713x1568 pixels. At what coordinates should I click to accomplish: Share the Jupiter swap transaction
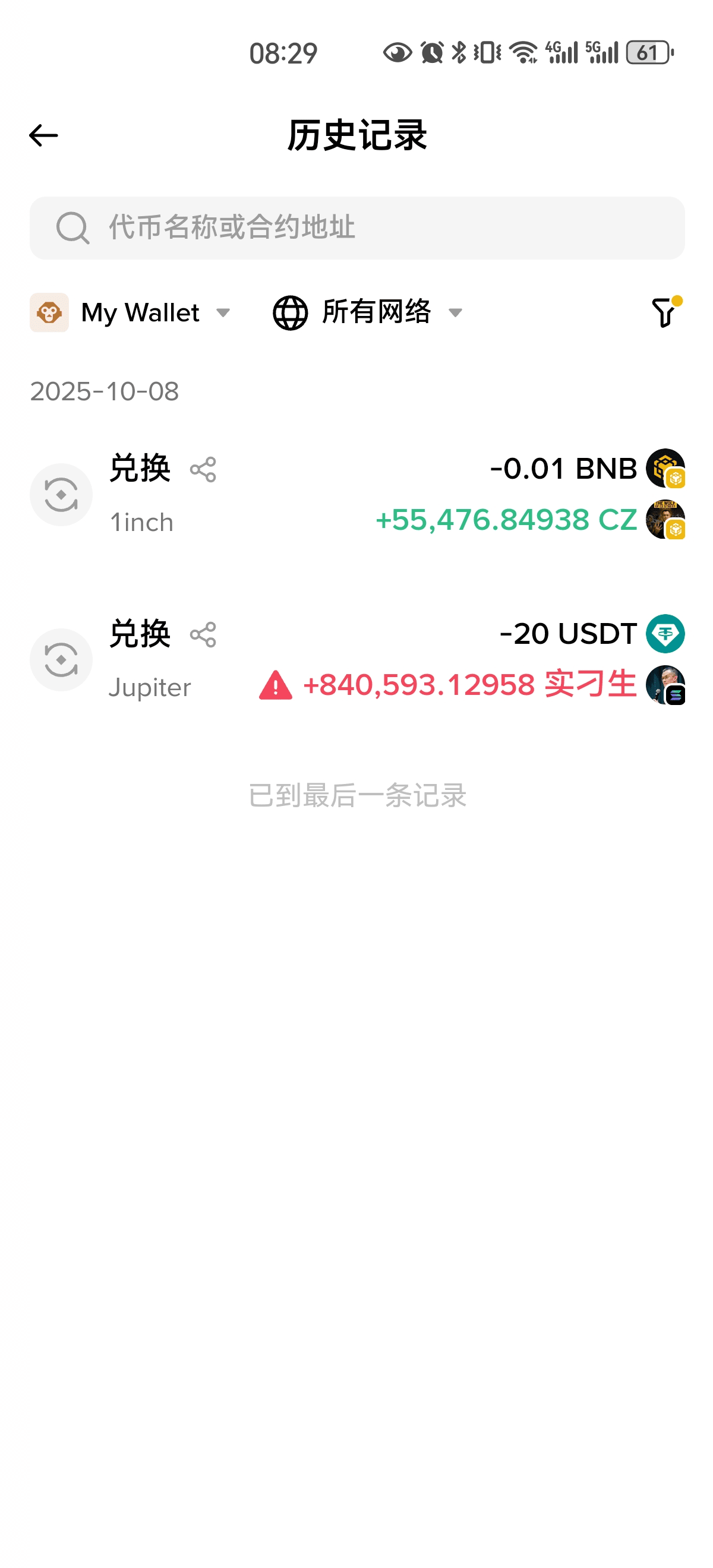pyautogui.click(x=203, y=635)
